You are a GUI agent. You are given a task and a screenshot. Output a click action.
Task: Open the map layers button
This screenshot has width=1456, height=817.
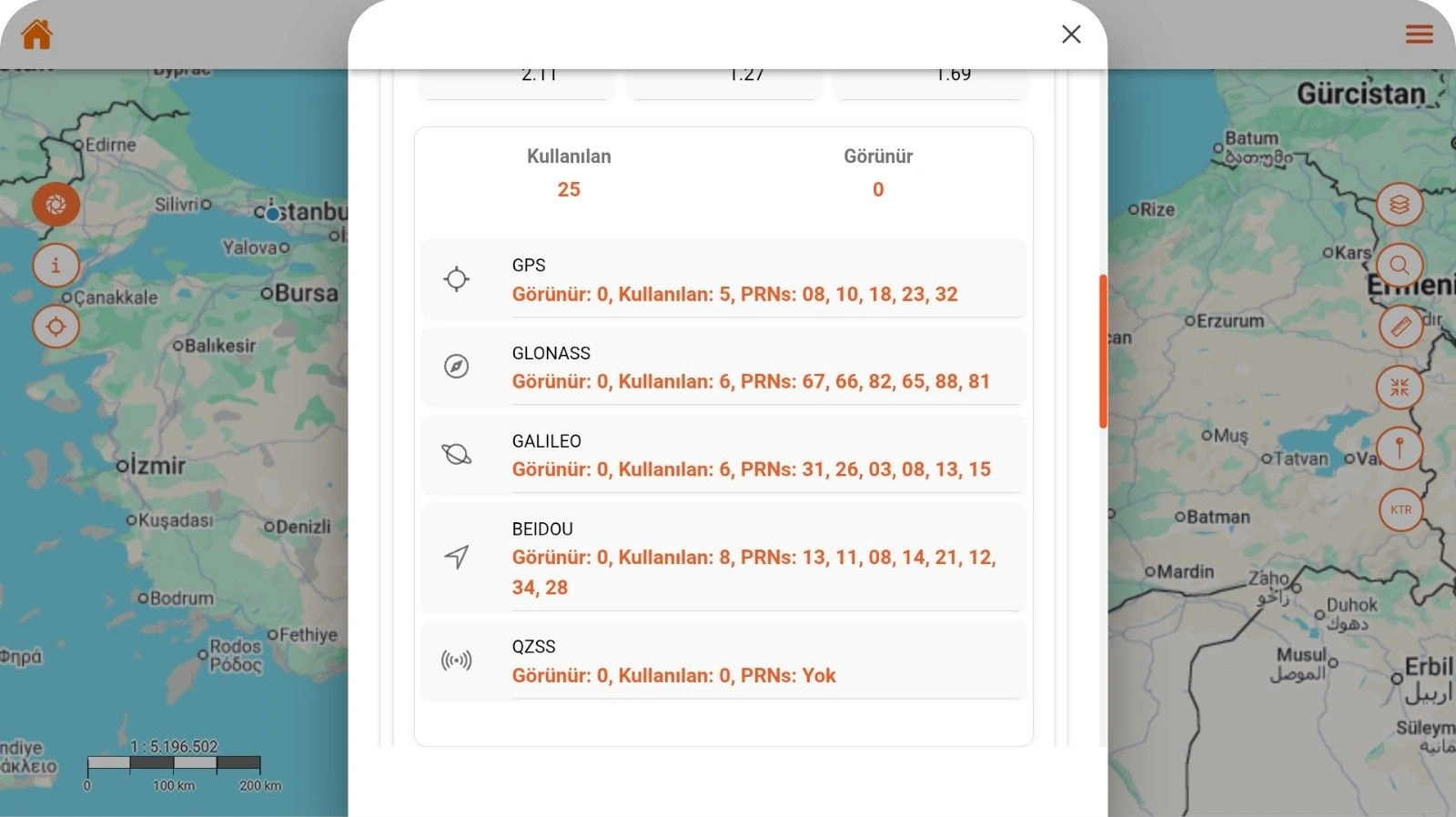(1400, 205)
